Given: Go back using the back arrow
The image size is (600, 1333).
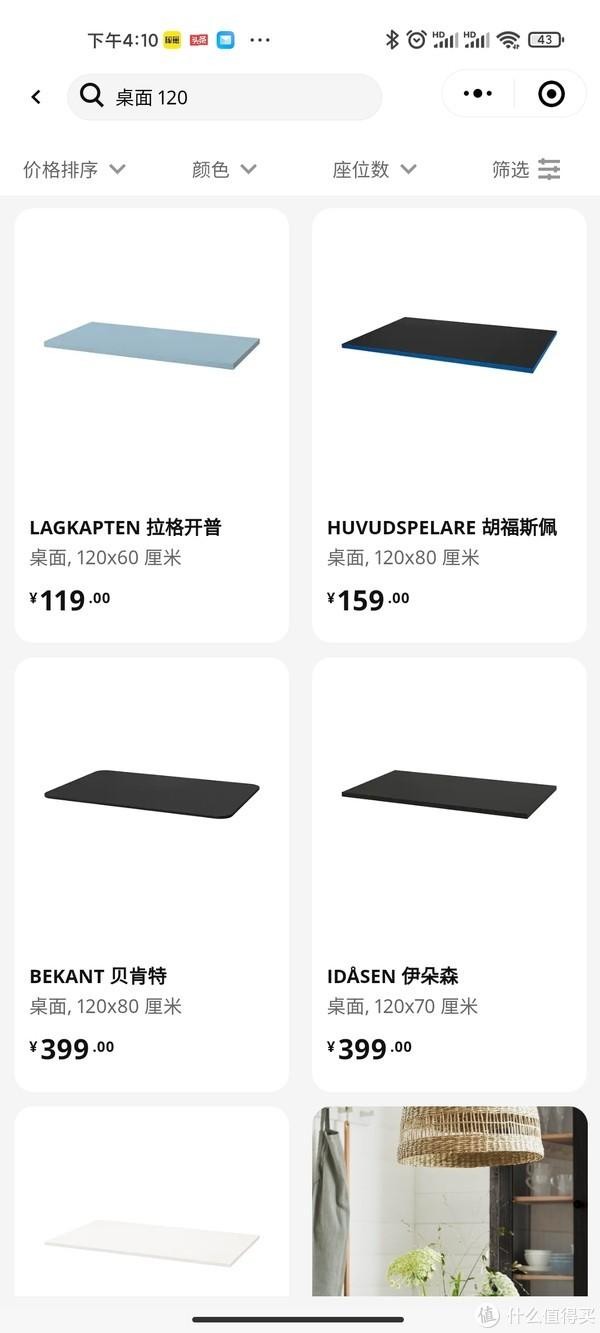Looking at the screenshot, I should (36, 97).
